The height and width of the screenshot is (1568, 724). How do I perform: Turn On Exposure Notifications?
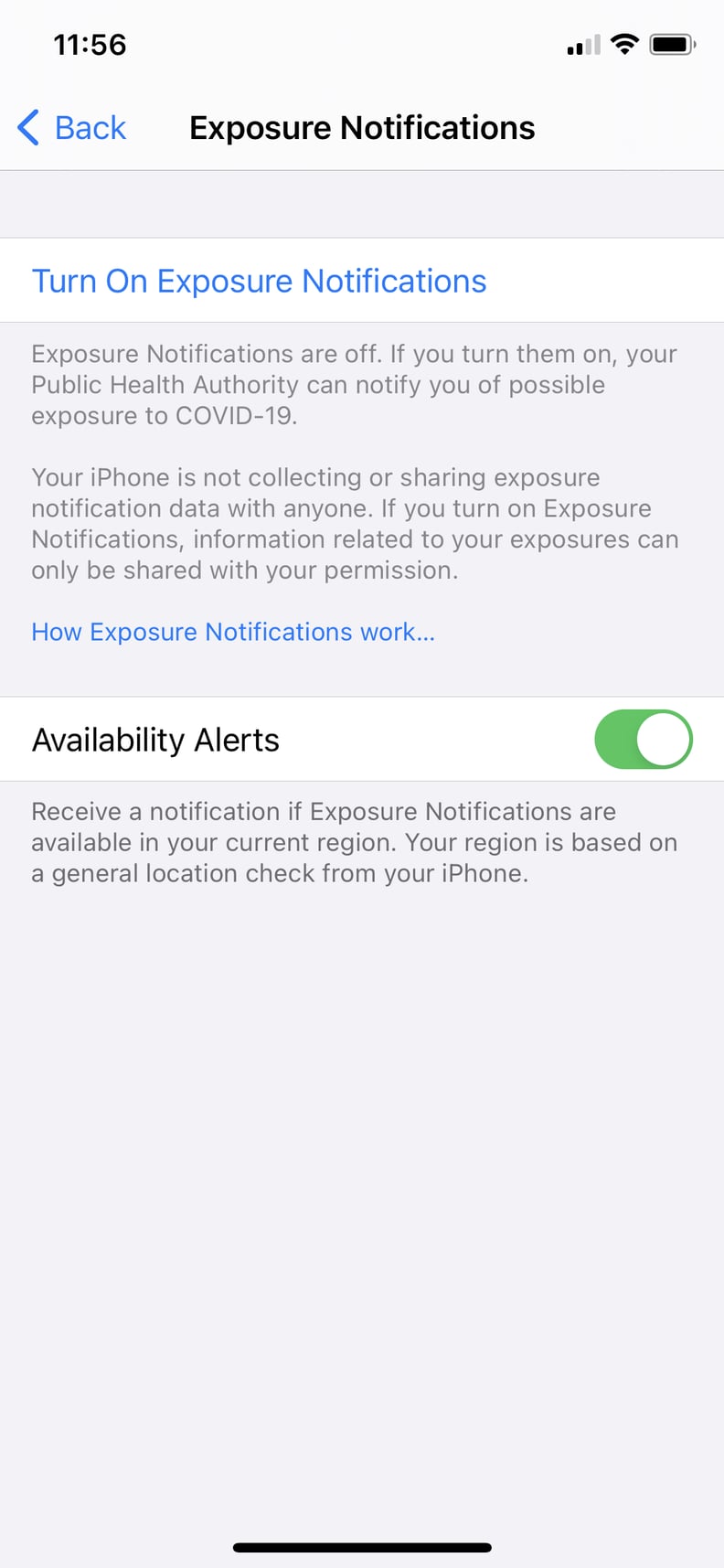(362, 281)
